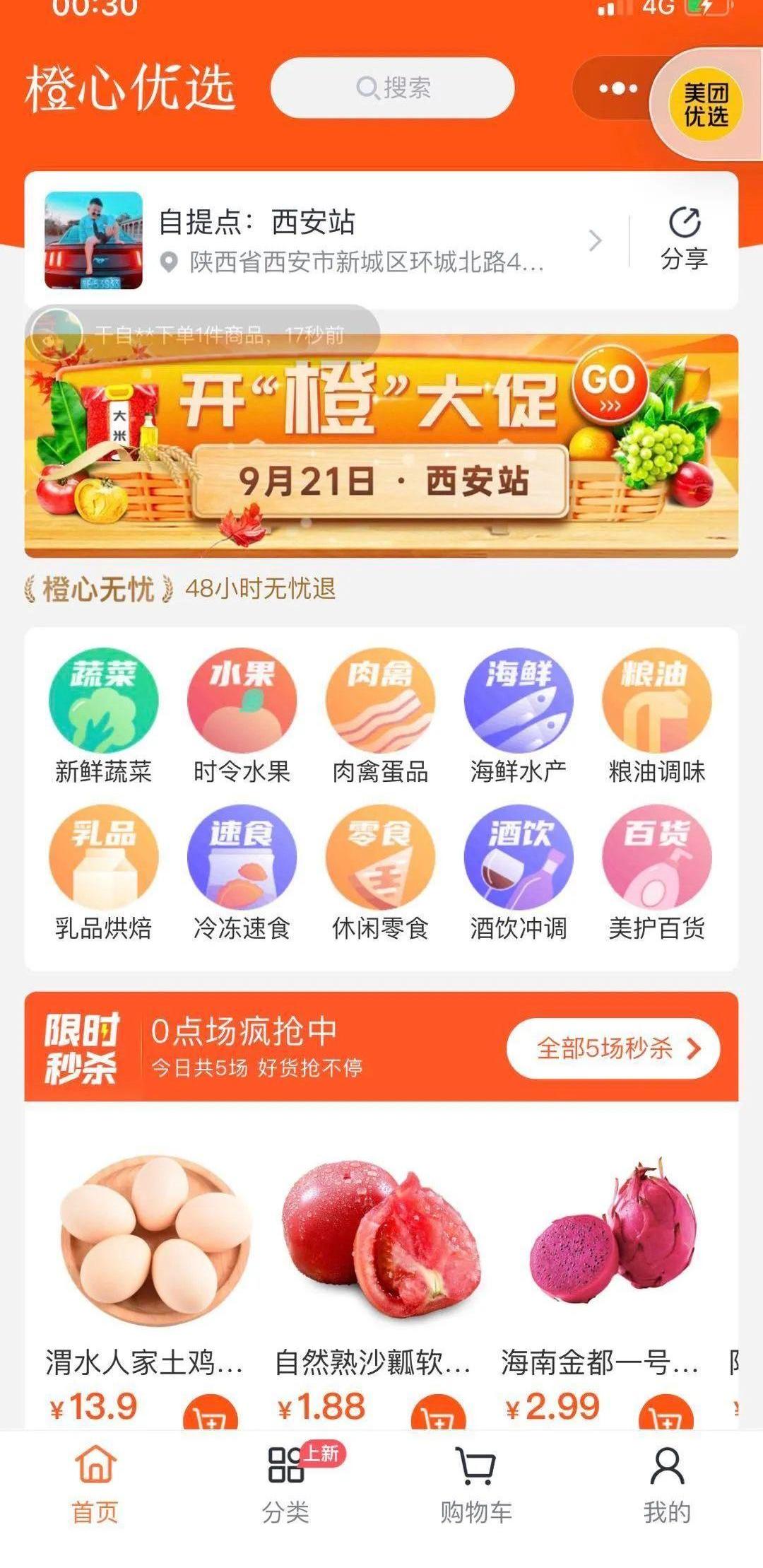Image resolution: width=763 pixels, height=1568 pixels.
Task: Open the 美团优选 floating badge
Action: (706, 105)
